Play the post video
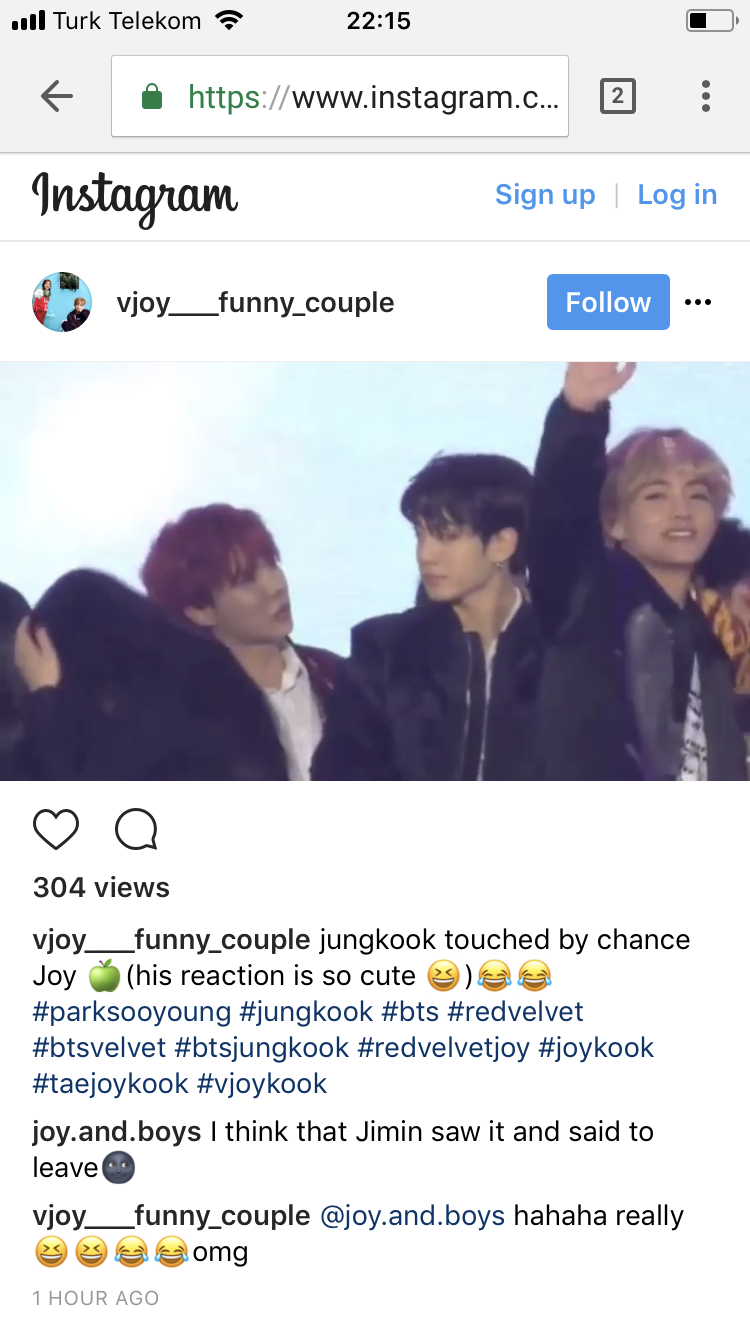The image size is (750, 1334). tap(375, 570)
